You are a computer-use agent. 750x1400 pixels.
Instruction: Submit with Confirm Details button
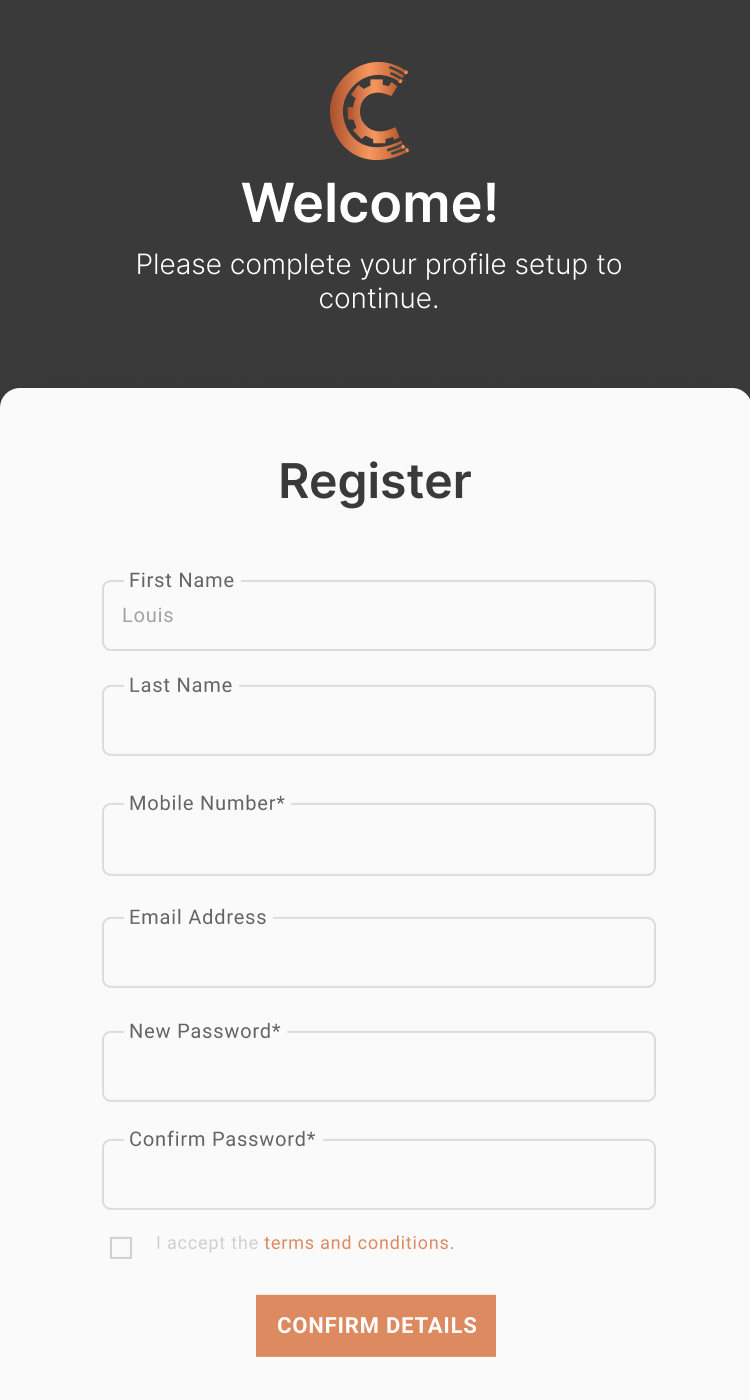click(376, 1326)
